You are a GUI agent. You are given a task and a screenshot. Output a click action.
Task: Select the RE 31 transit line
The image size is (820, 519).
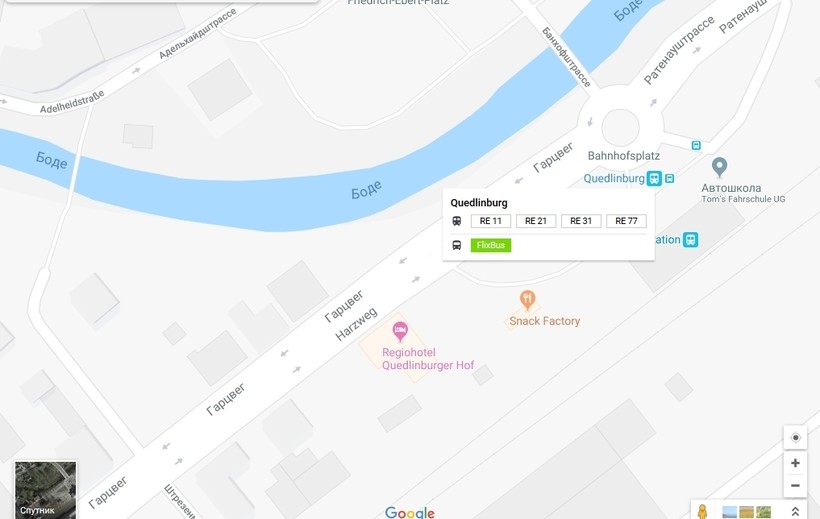tap(581, 221)
